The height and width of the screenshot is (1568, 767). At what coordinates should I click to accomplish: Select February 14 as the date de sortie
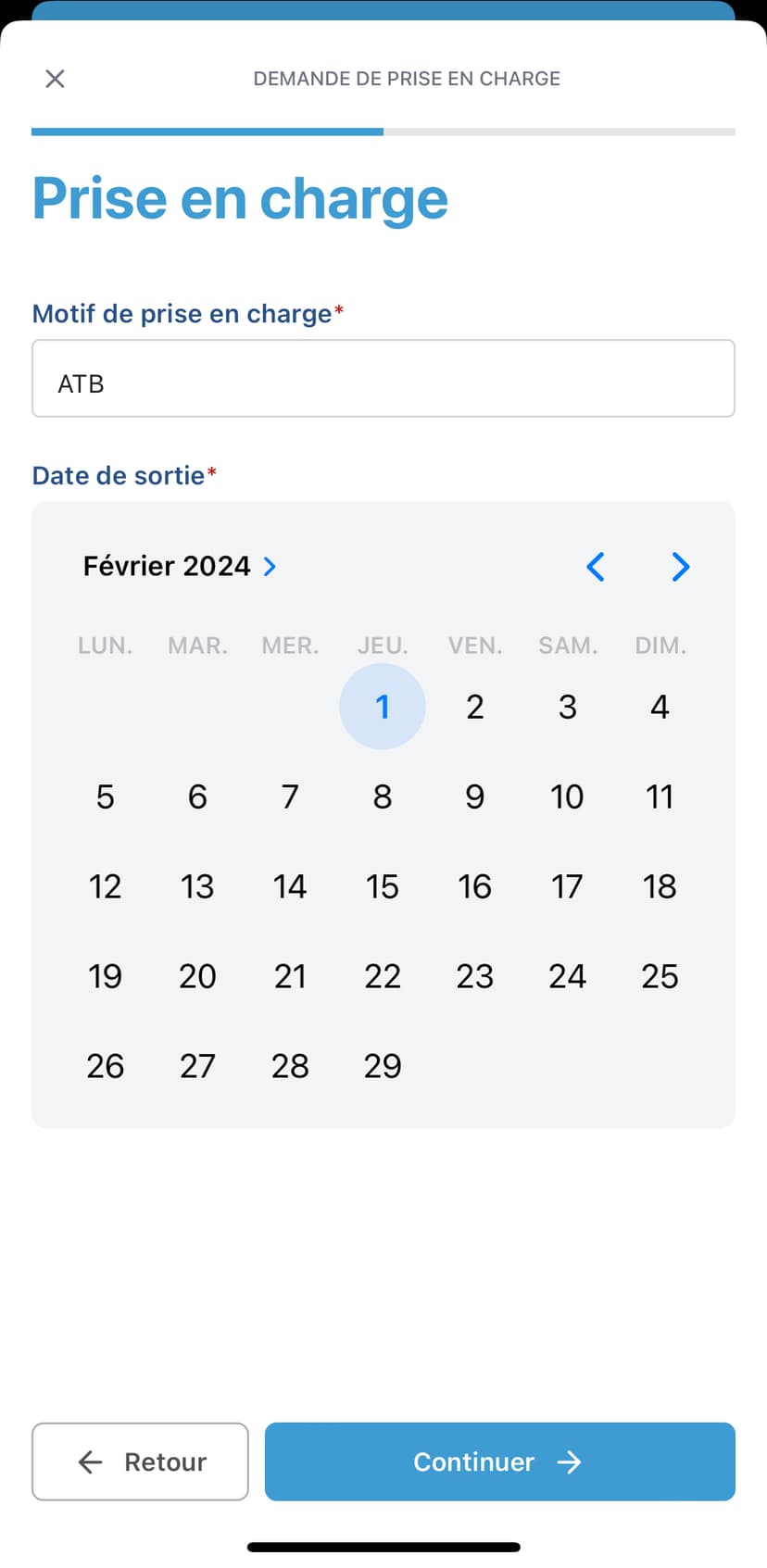tap(290, 886)
